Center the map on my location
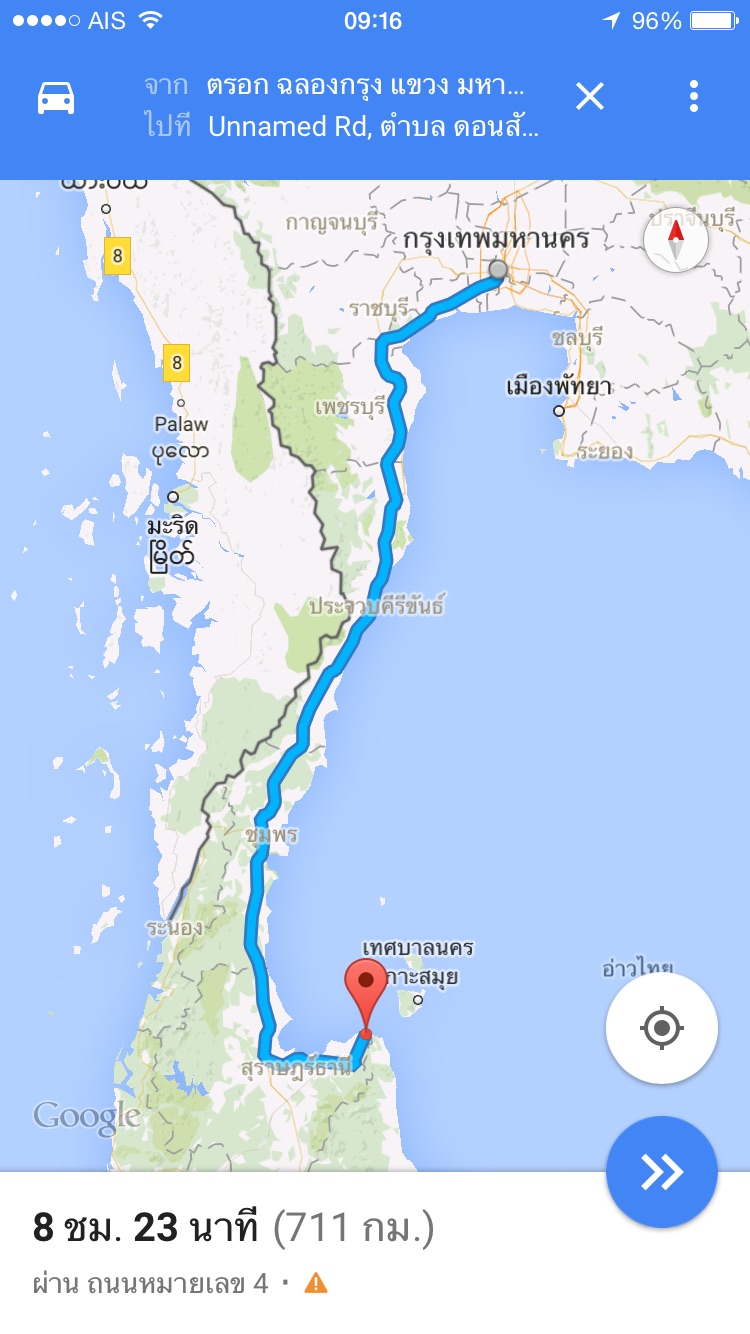Viewport: 750px width, 1334px height. 661,1028
